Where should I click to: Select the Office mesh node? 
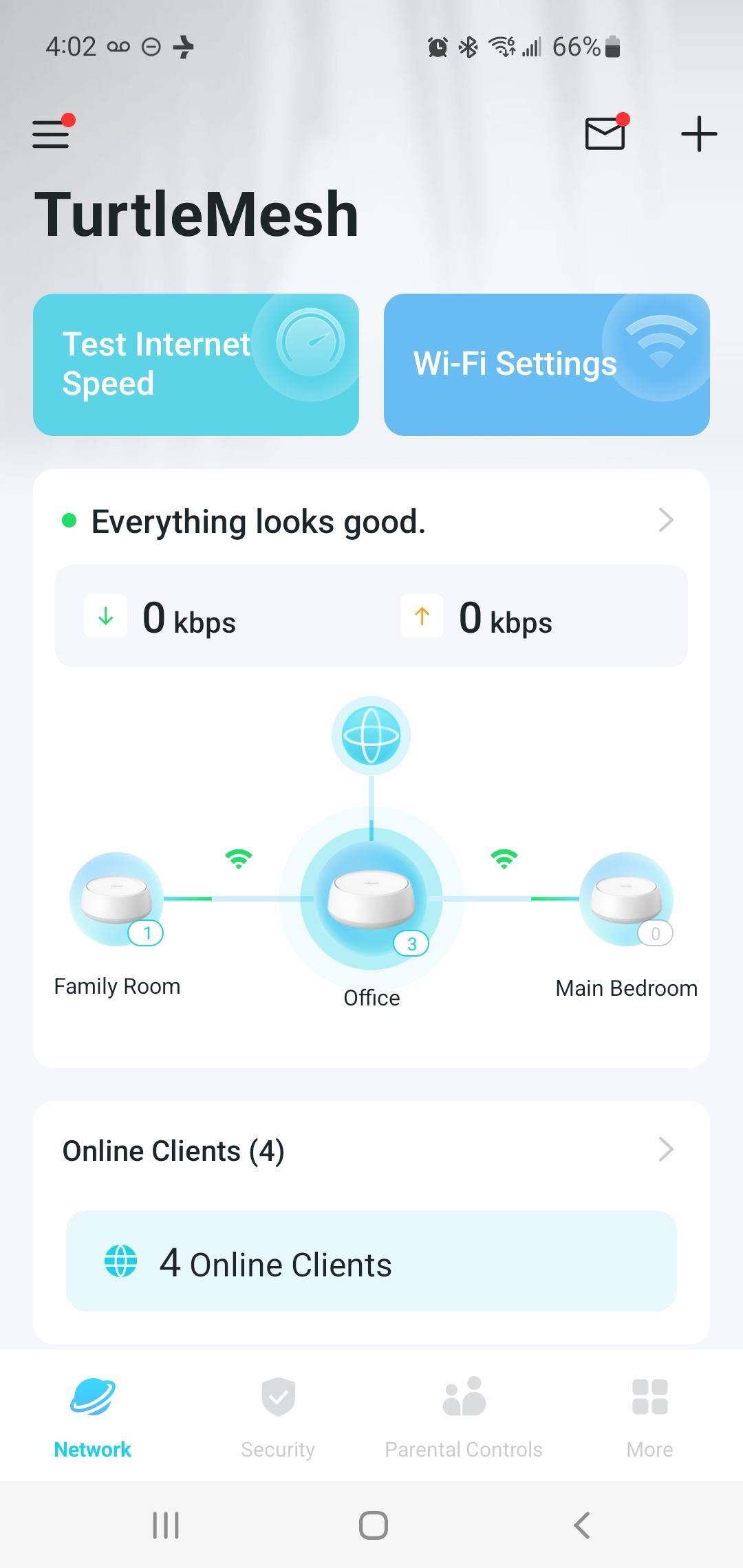click(371, 900)
